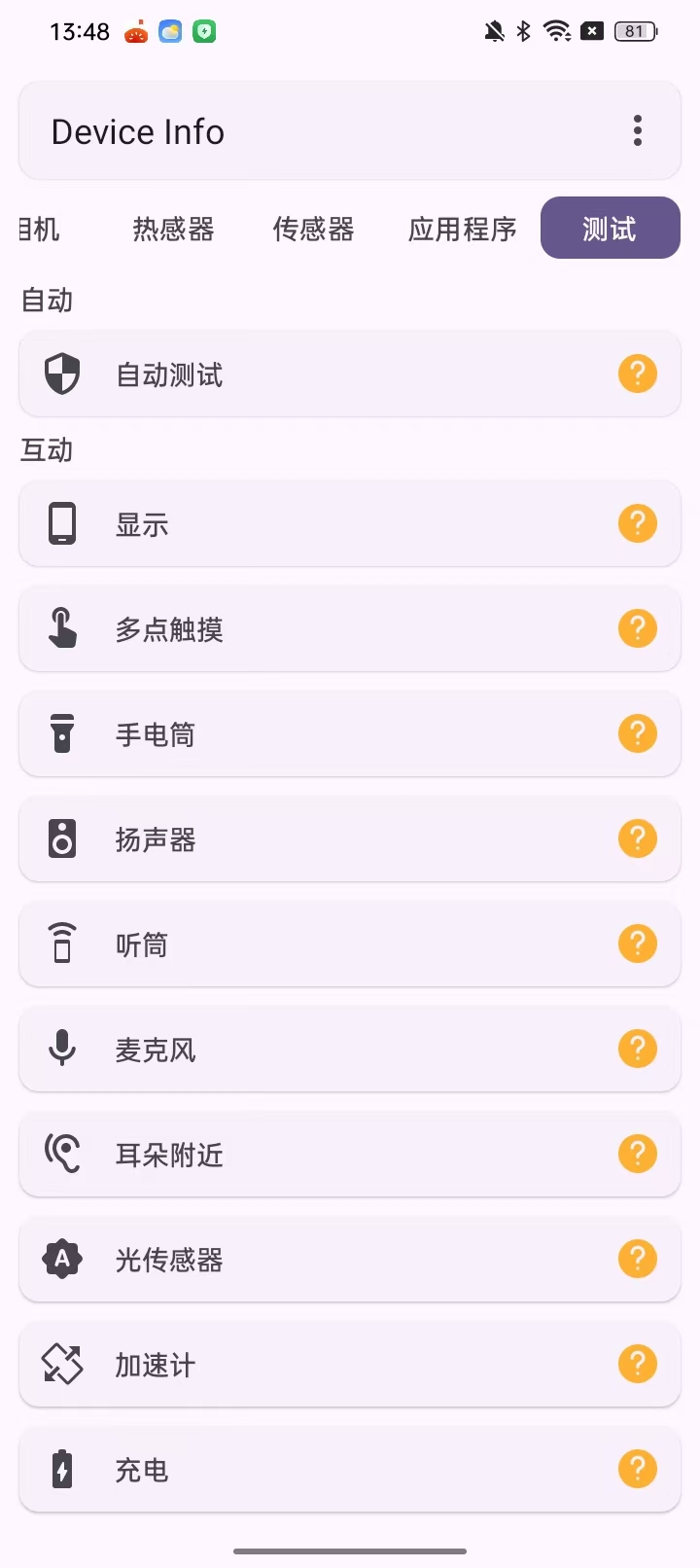Switch to the 传感器 tab

tap(313, 229)
